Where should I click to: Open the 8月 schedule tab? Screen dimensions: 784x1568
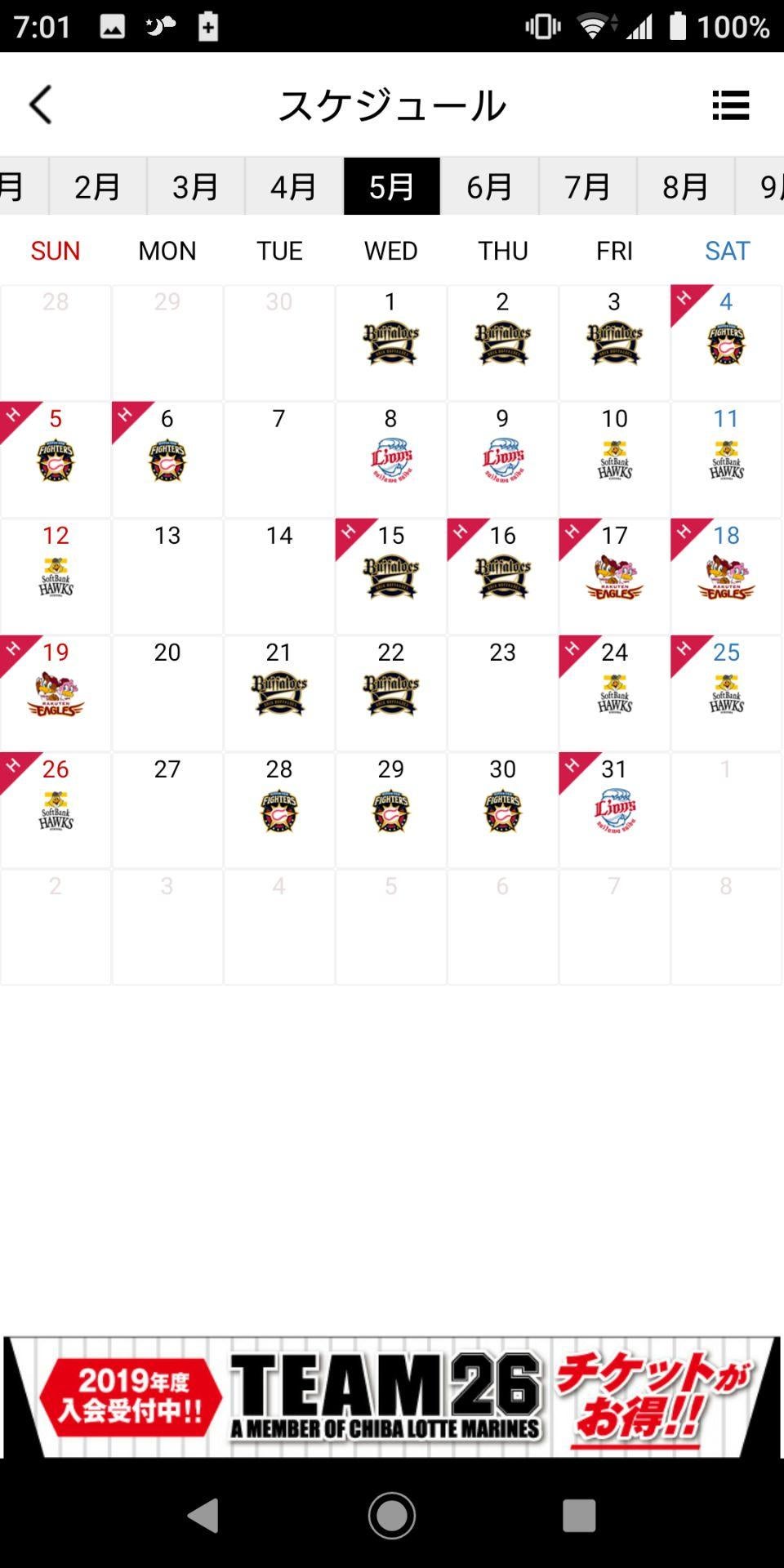(685, 187)
